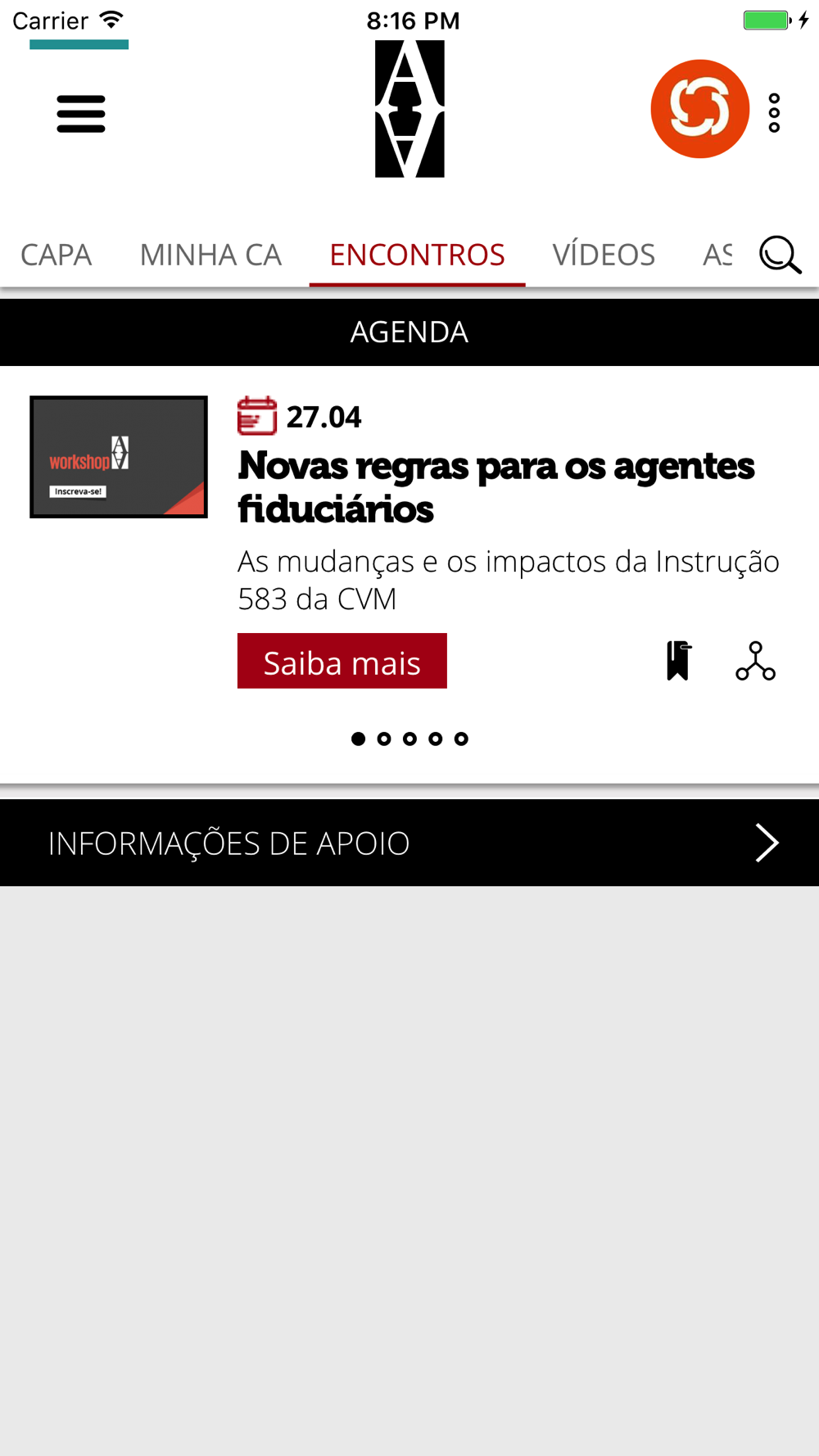The height and width of the screenshot is (1456, 819).
Task: Tap the orange sync icon
Action: (x=699, y=109)
